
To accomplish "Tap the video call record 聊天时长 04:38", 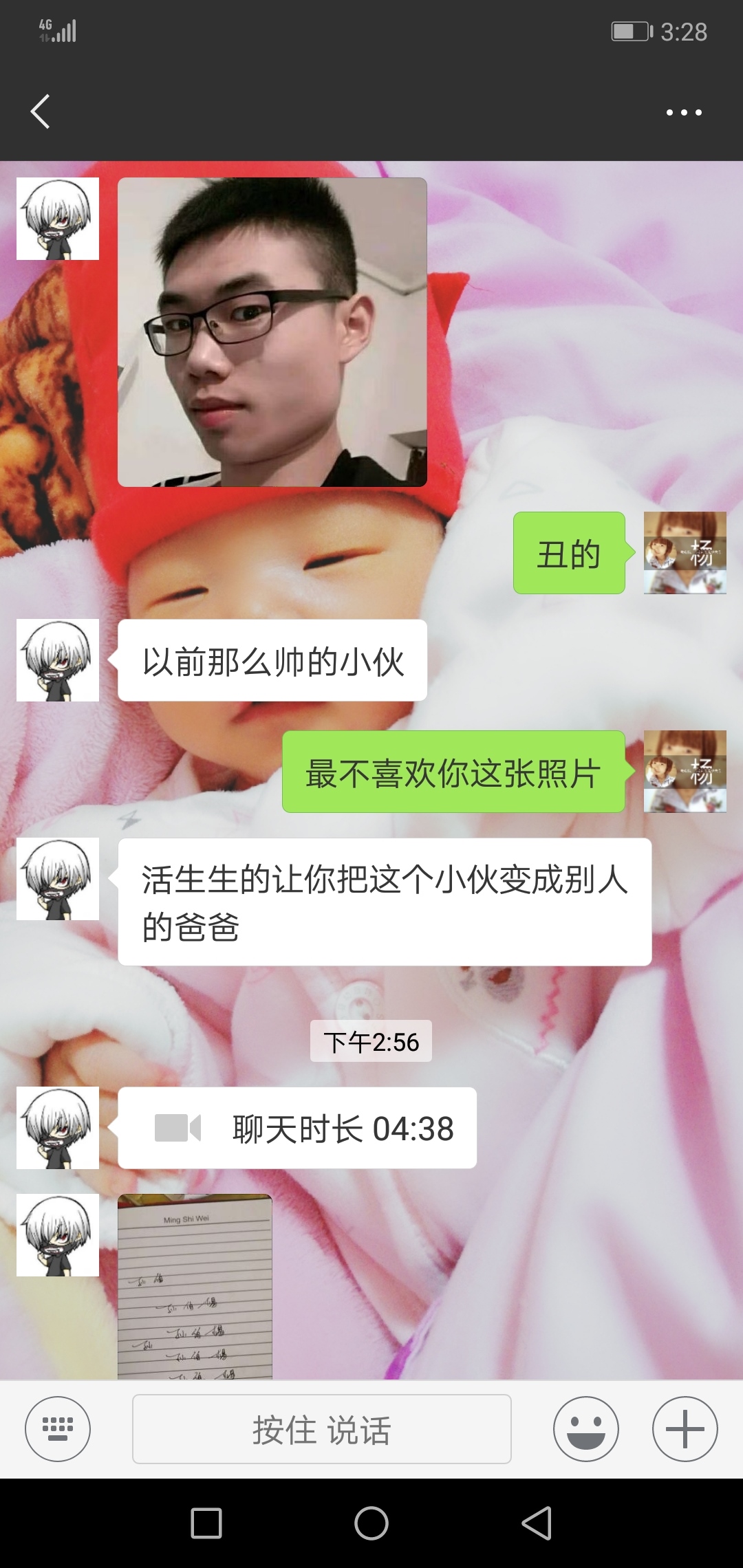I will pos(297,1129).
